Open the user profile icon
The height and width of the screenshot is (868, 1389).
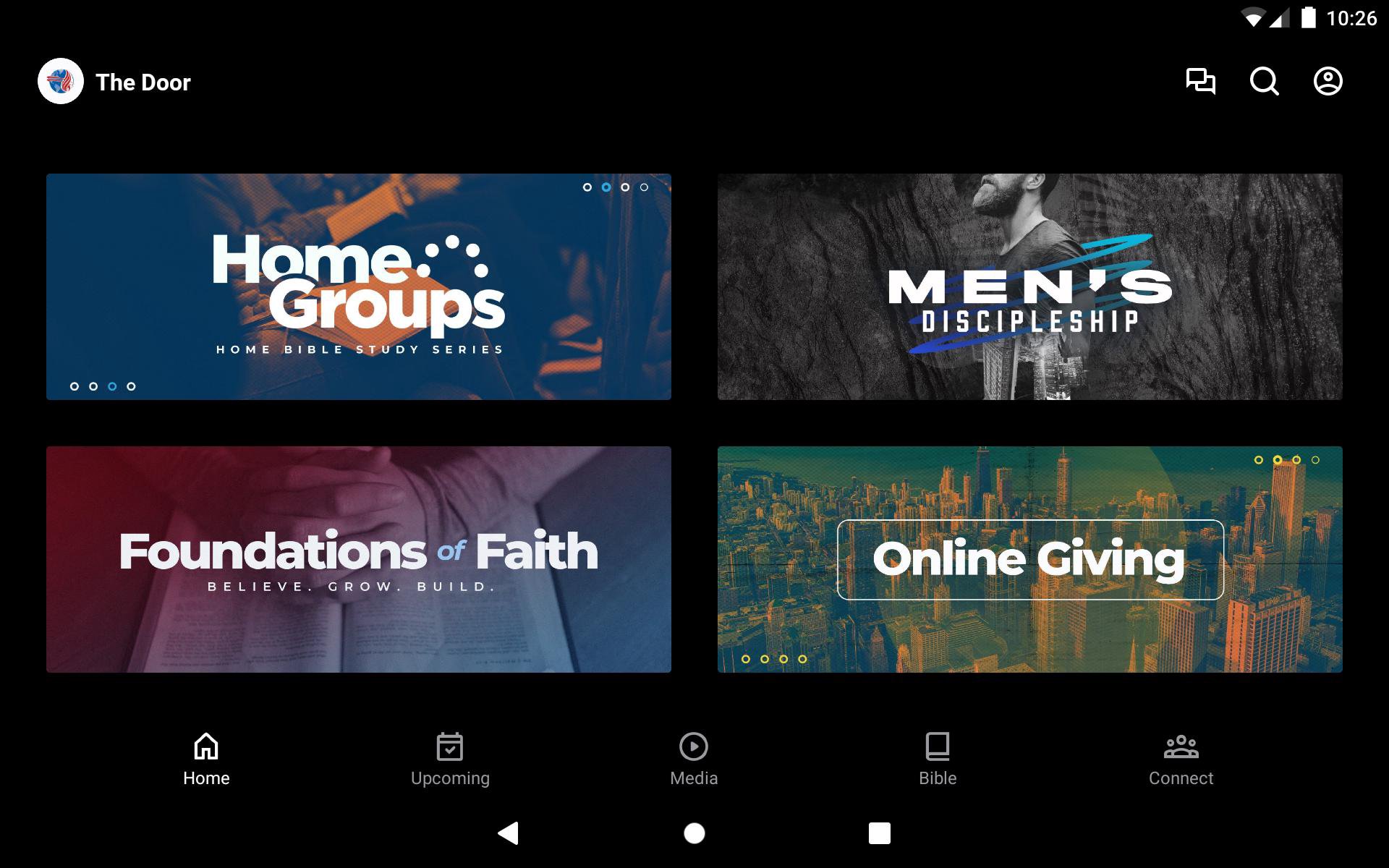(x=1328, y=81)
